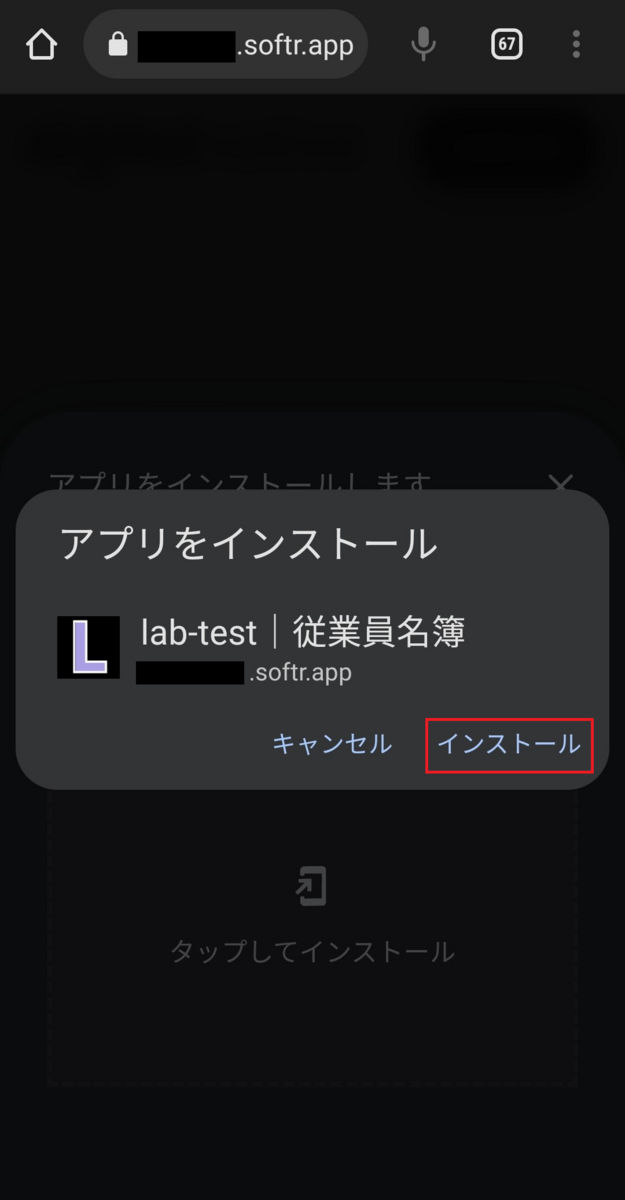The width and height of the screenshot is (625, 1200).
Task: Tap the softr.app address bar
Action: point(226,44)
